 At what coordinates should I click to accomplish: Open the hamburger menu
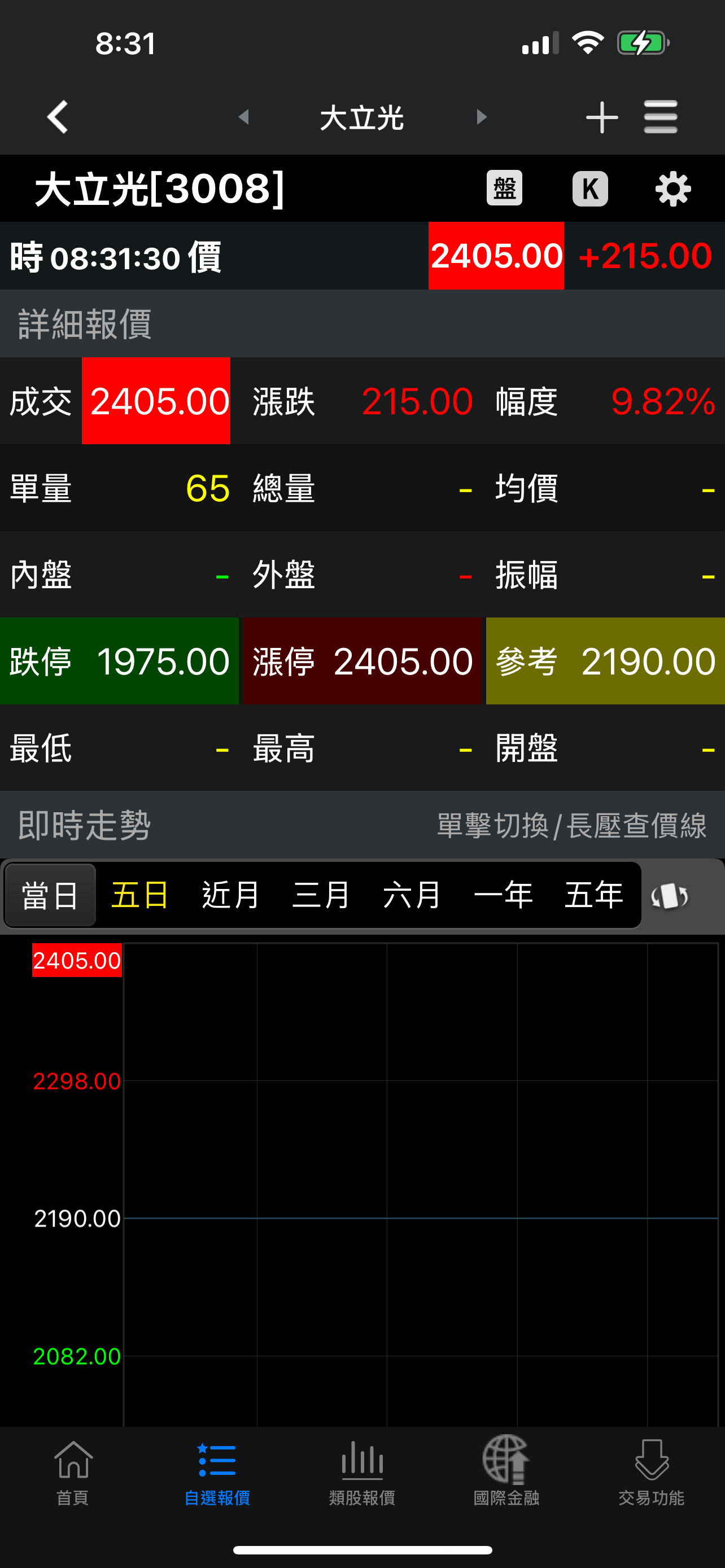[661, 117]
